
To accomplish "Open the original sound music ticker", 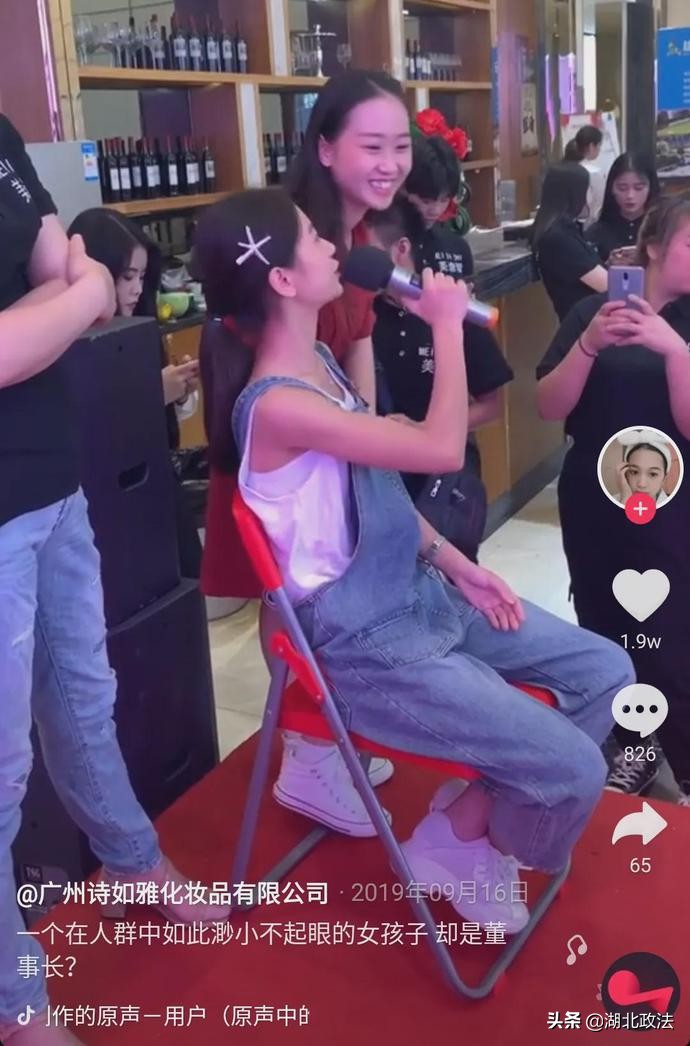I will (x=170, y=1016).
